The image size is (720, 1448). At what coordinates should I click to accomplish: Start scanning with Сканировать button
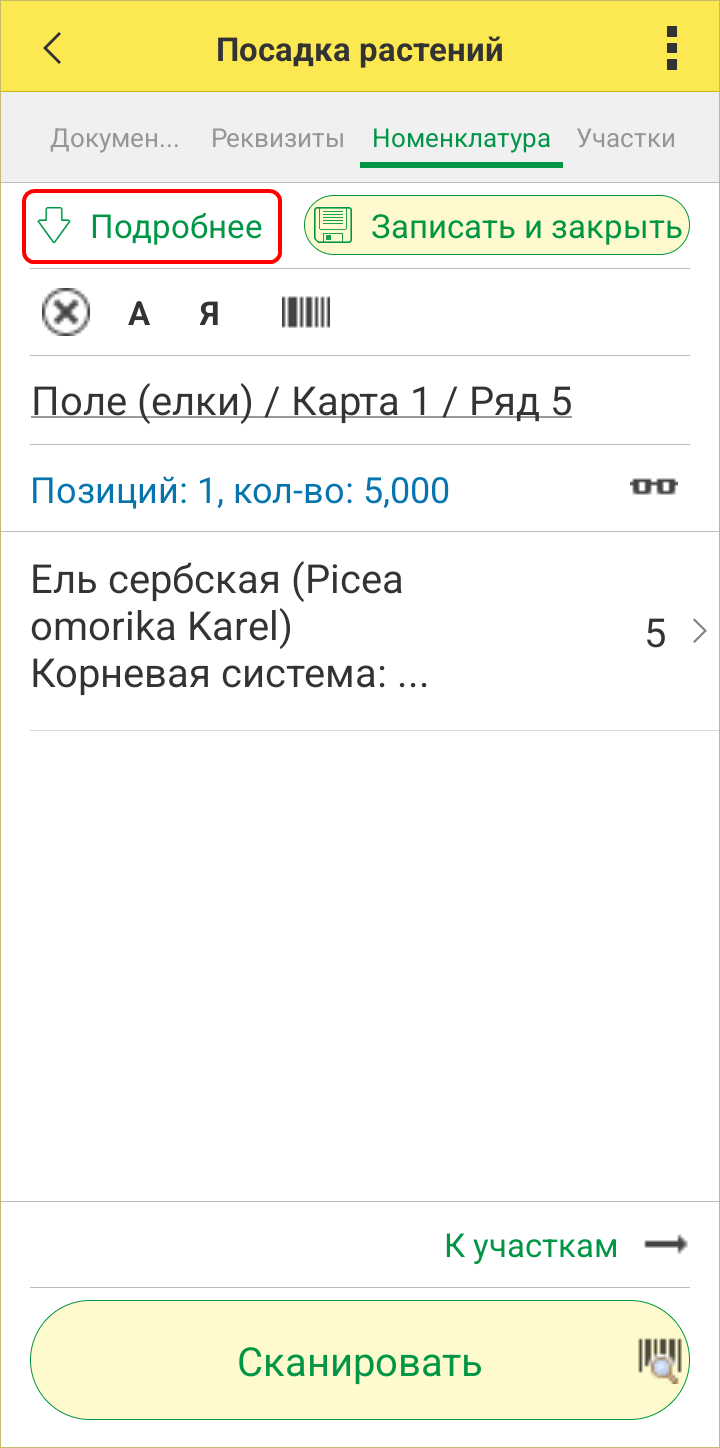[360, 1360]
